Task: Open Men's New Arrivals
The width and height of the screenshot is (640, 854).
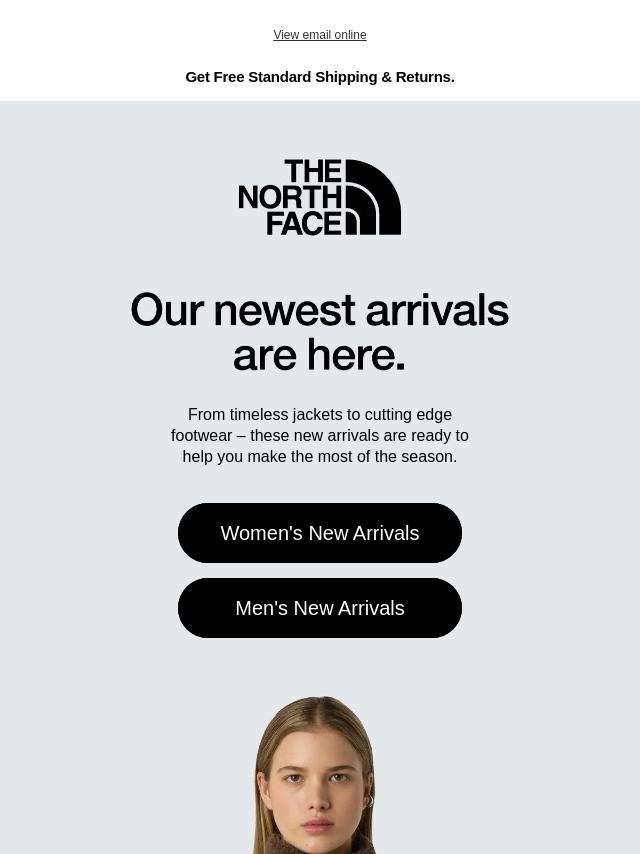Action: [319, 608]
